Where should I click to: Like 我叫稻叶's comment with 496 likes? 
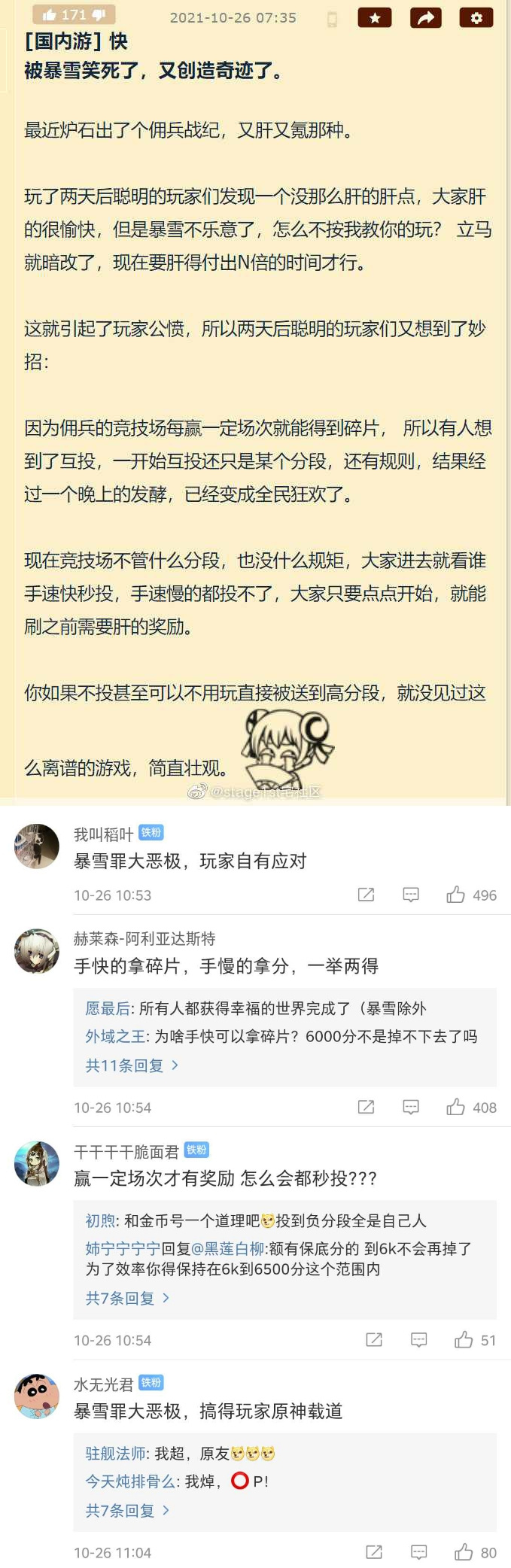click(x=455, y=895)
